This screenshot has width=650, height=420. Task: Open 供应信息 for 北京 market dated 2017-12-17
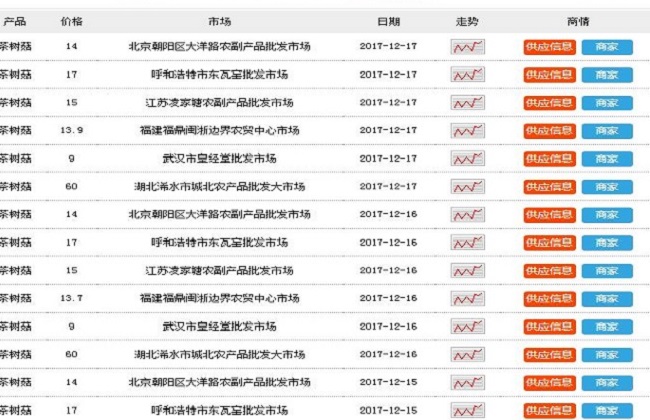(x=549, y=47)
